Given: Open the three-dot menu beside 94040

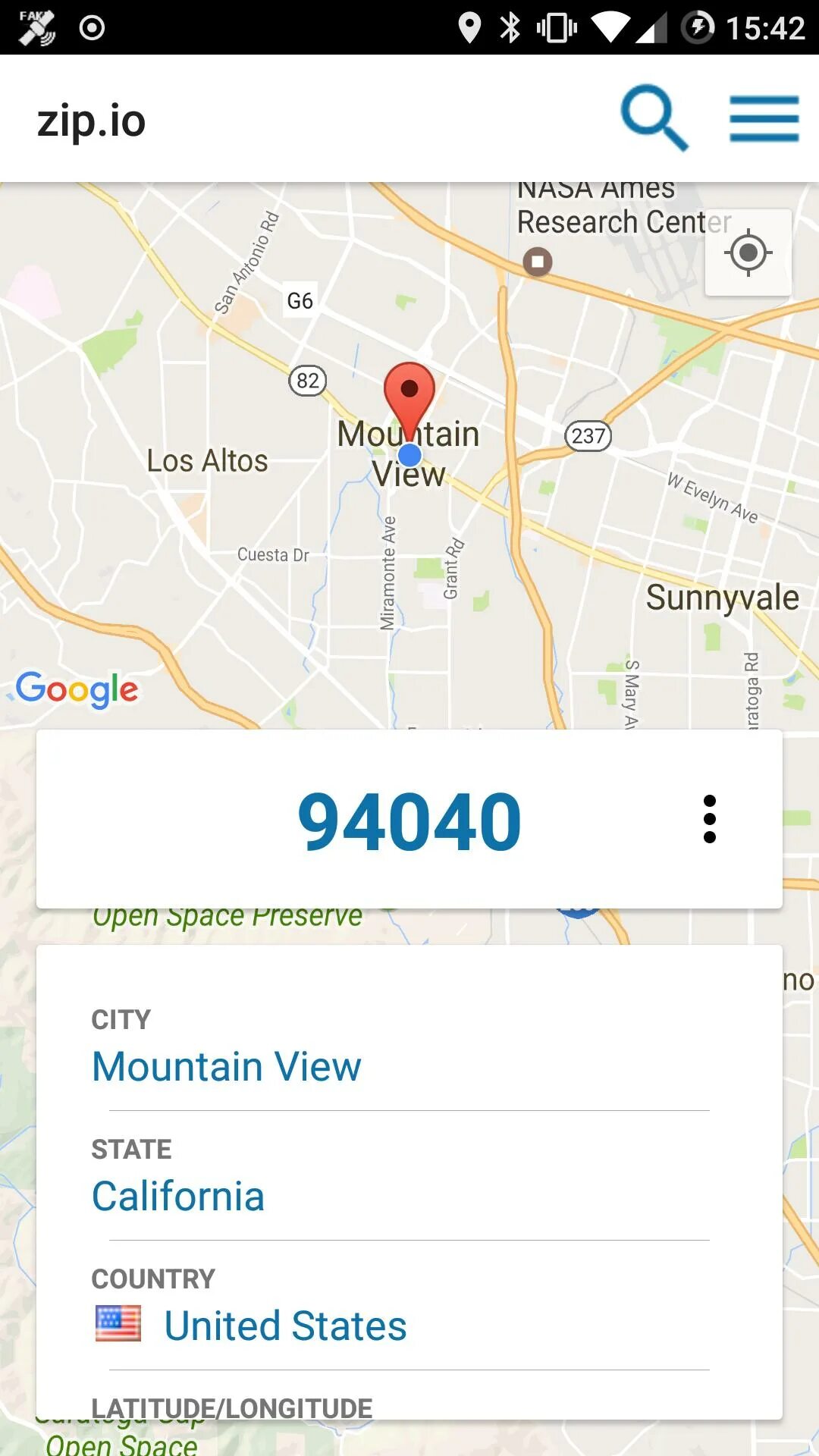Looking at the screenshot, I should coord(710,819).
